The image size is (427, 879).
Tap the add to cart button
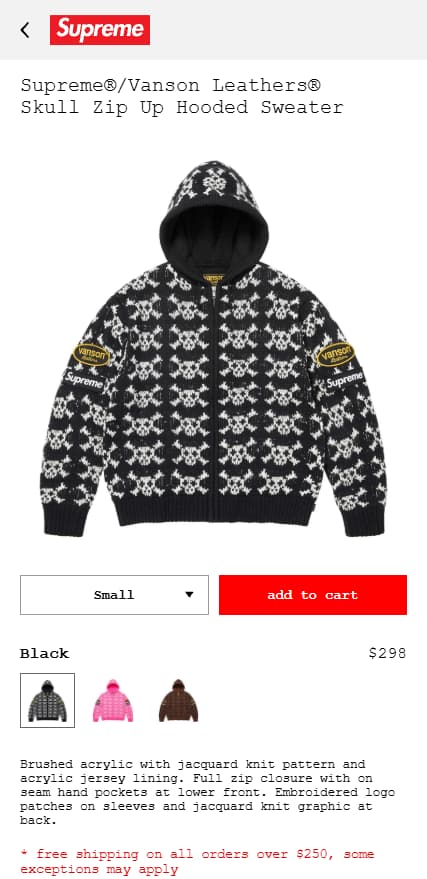(313, 595)
